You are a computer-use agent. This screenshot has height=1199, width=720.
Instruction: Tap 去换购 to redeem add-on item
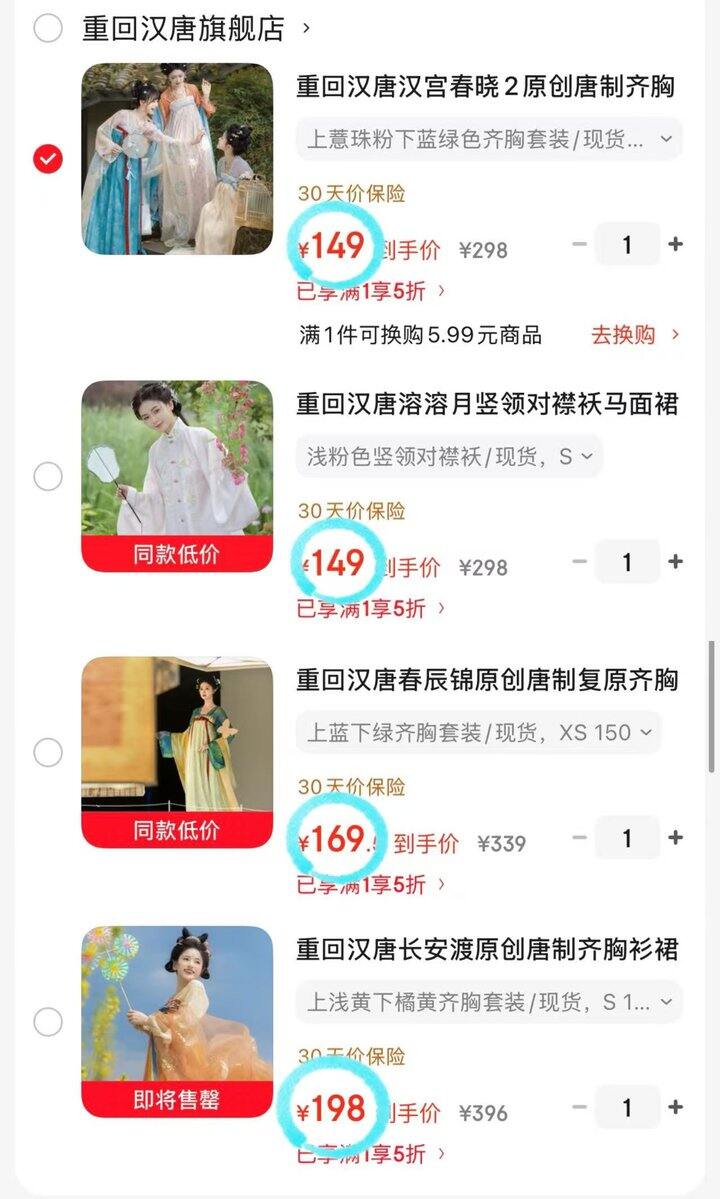pos(634,334)
